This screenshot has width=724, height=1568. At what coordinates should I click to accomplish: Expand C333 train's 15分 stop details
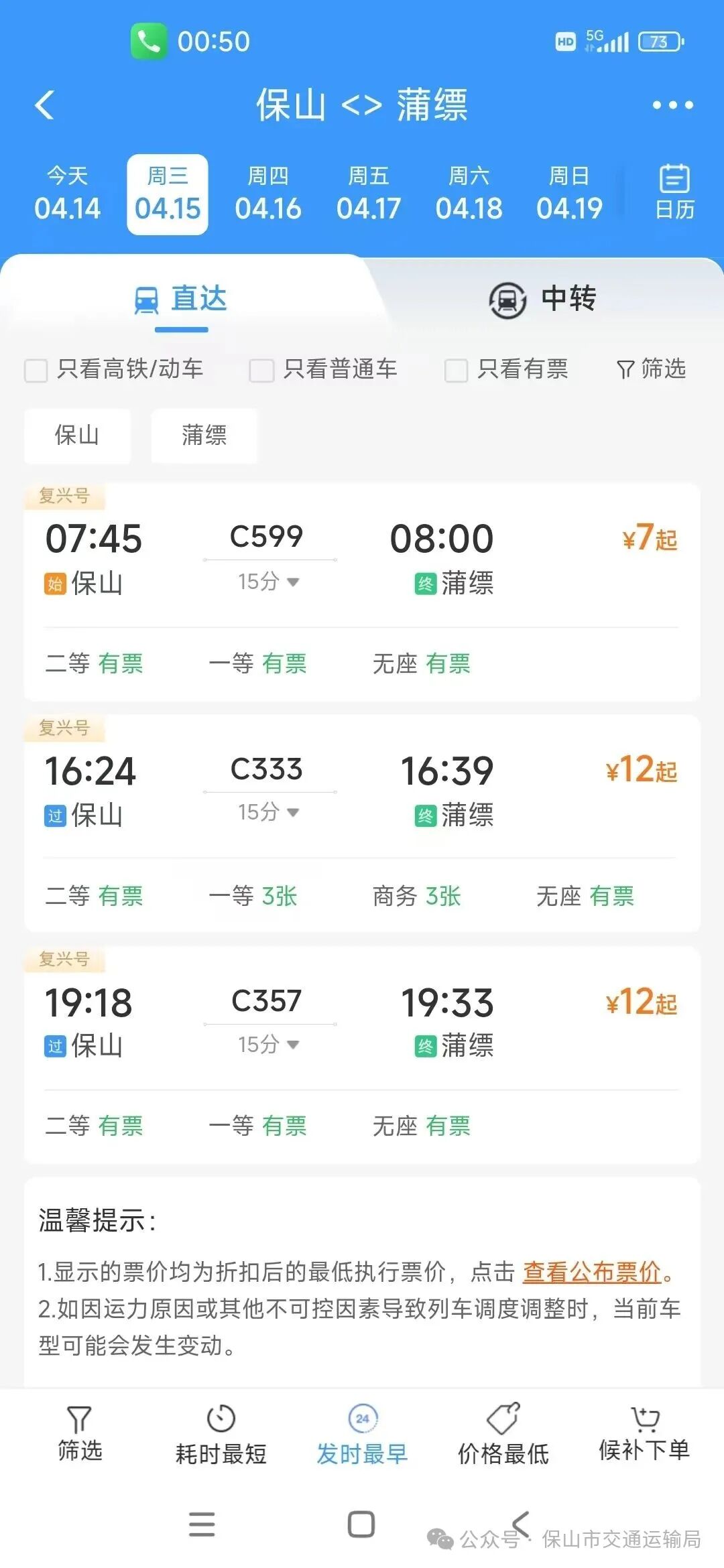(x=267, y=813)
